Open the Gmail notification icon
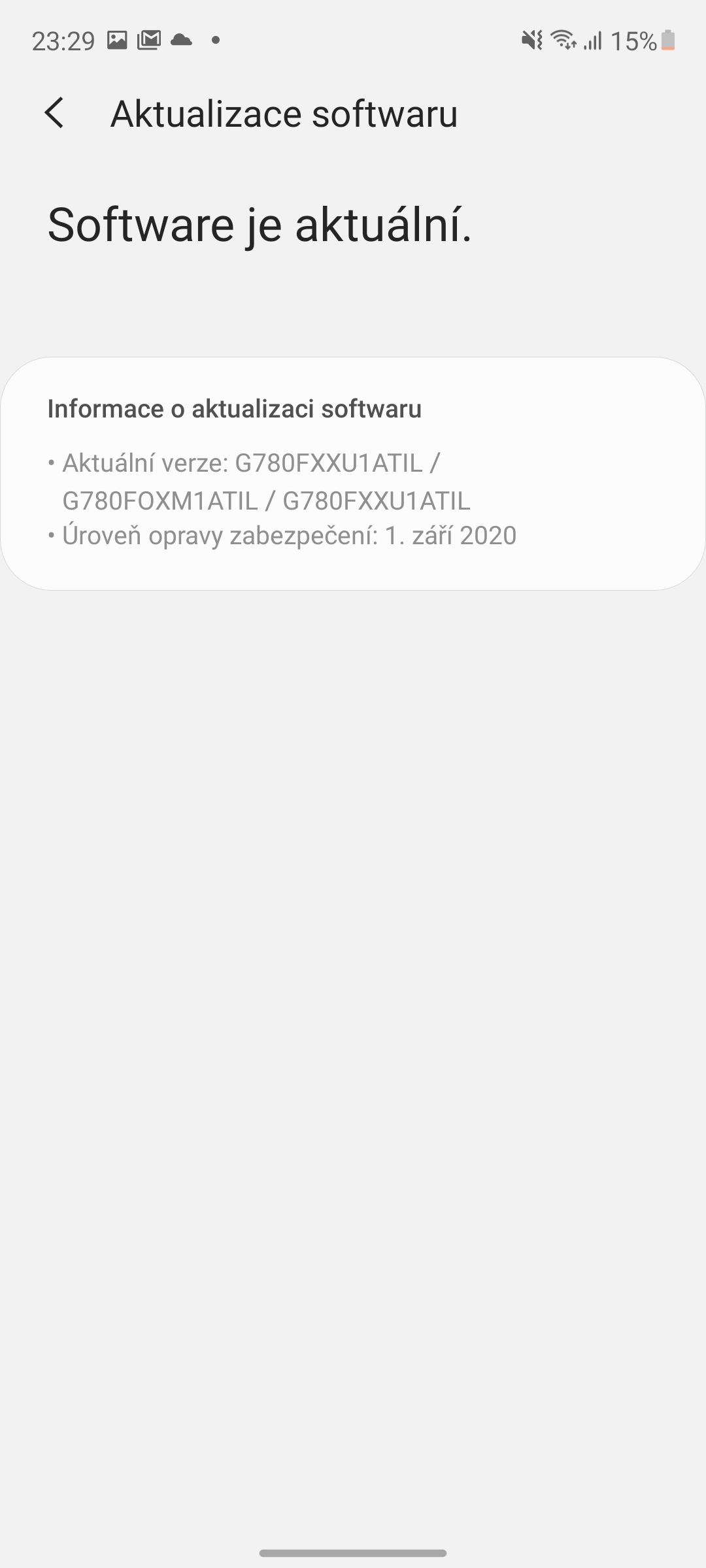Image resolution: width=706 pixels, height=1568 pixels. tap(149, 39)
